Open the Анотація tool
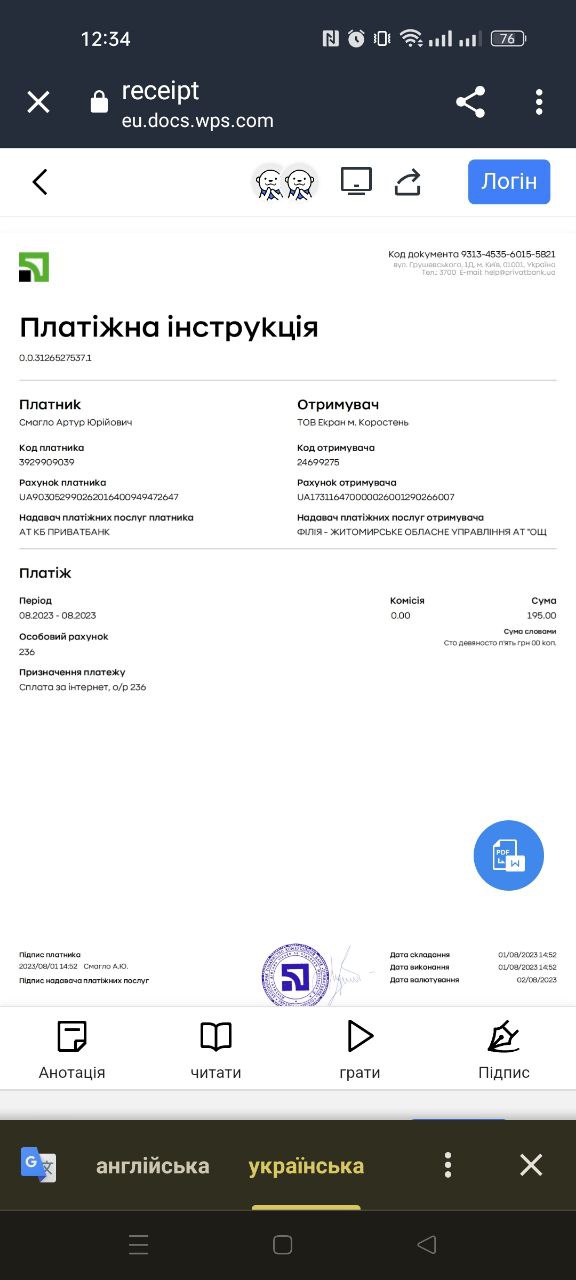The width and height of the screenshot is (576, 1280). (72, 1050)
